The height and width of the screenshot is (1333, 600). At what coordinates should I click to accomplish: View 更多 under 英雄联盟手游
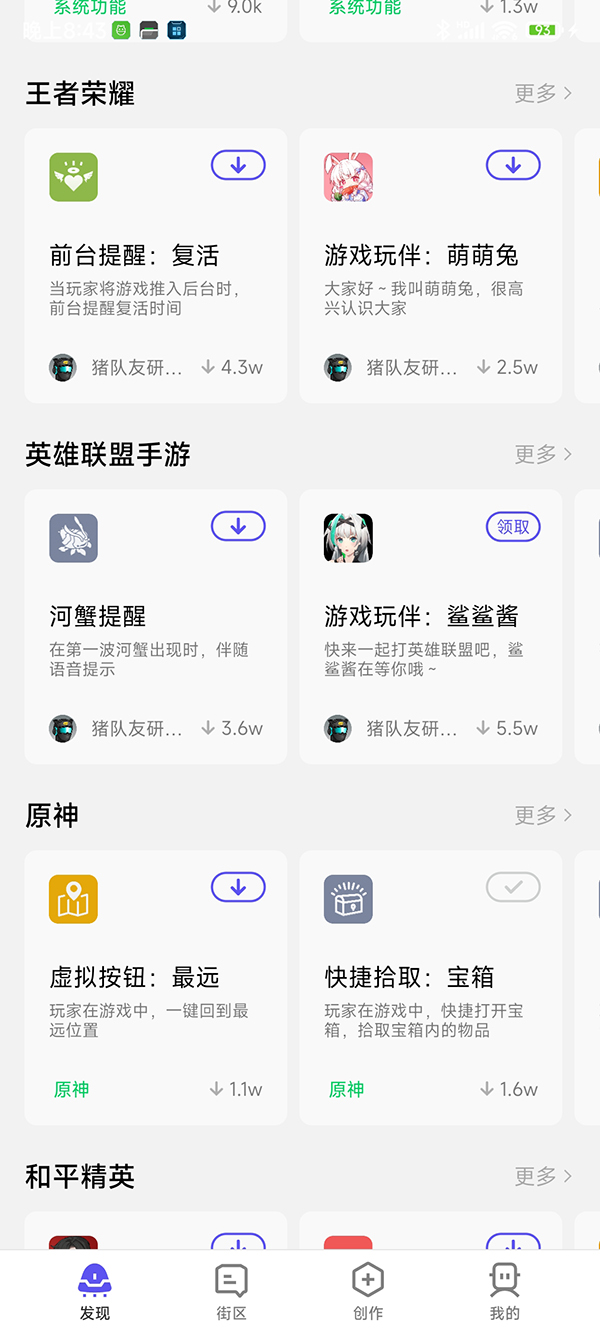coord(543,455)
